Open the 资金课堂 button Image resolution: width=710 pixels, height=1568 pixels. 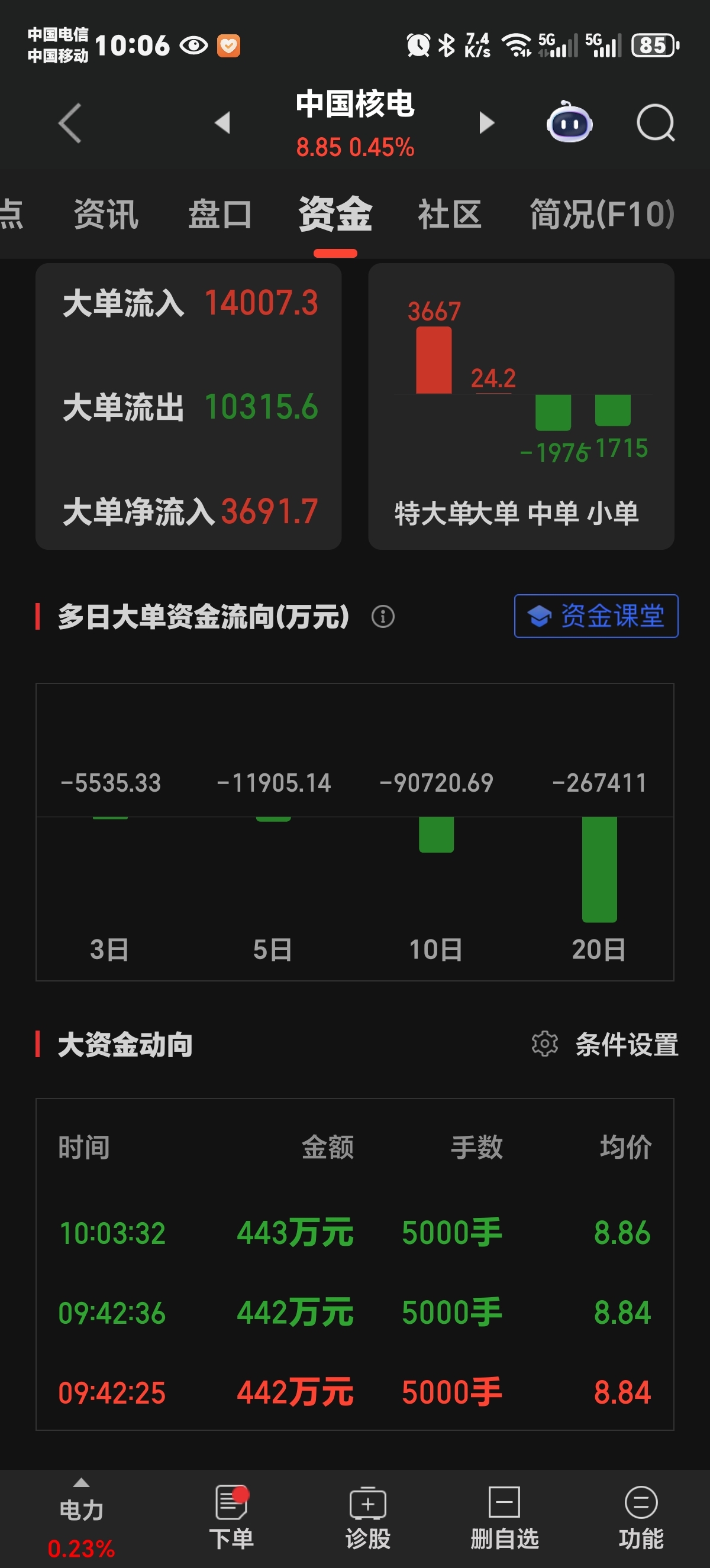click(x=596, y=616)
